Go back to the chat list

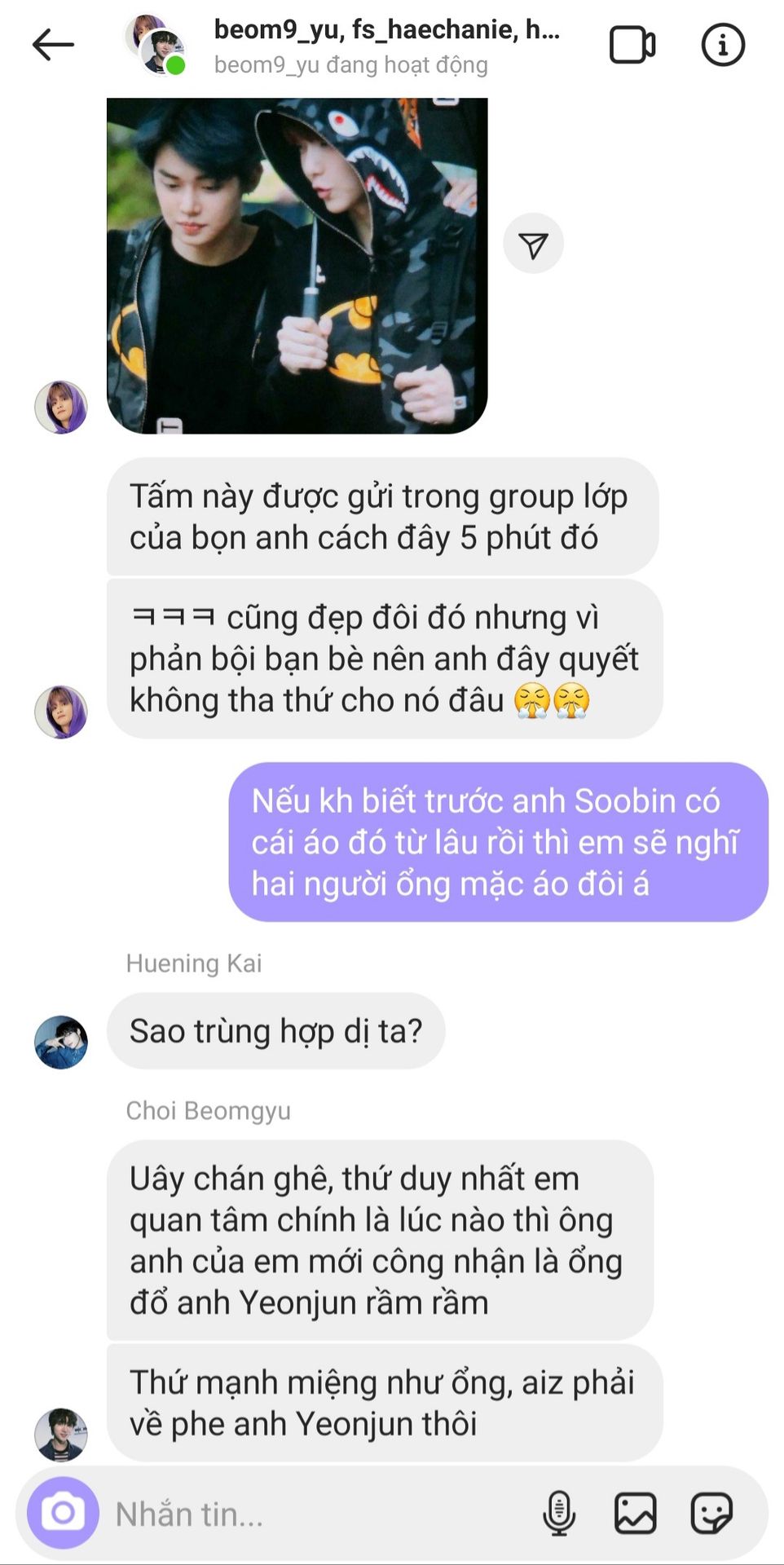pyautogui.click(x=53, y=45)
